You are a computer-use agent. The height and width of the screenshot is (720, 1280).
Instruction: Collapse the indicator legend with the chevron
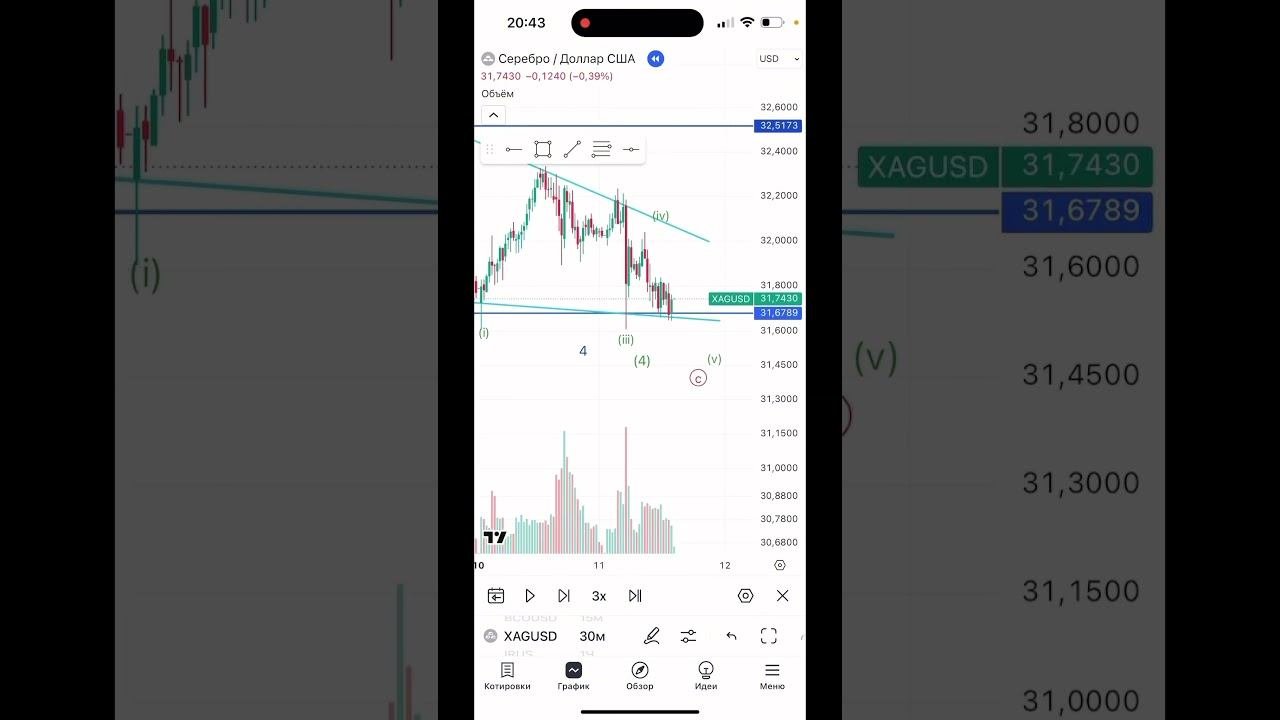(493, 115)
